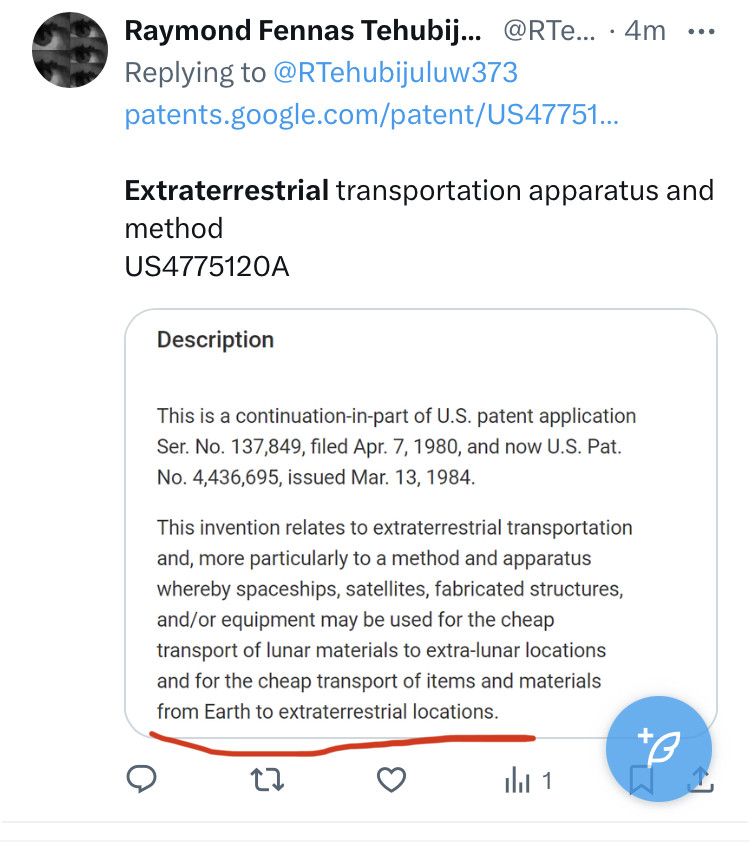
Task: Reply to this tweet
Action: click(142, 780)
